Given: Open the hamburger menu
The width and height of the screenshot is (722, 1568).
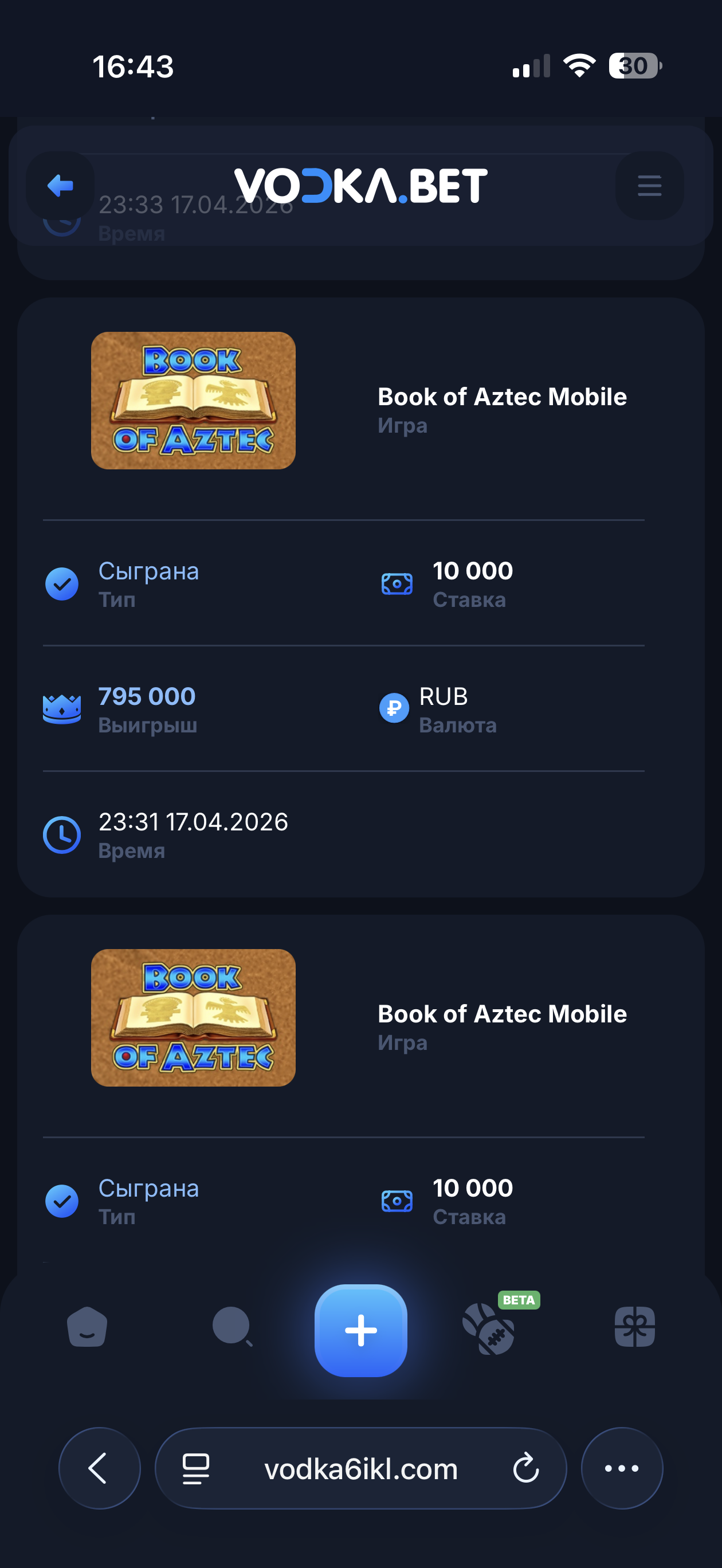Looking at the screenshot, I should (649, 186).
